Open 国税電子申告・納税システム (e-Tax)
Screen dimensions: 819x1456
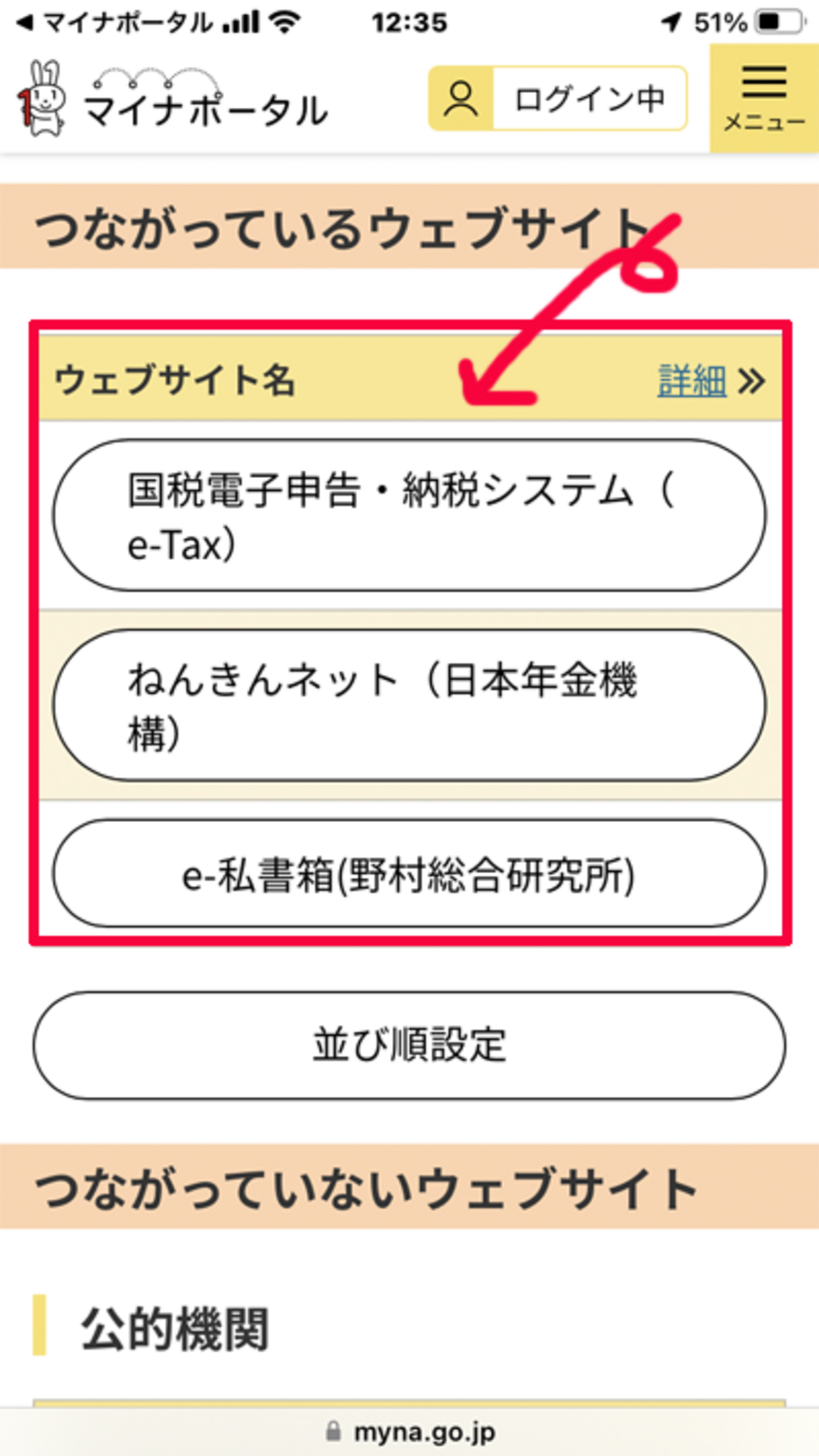[x=409, y=515]
